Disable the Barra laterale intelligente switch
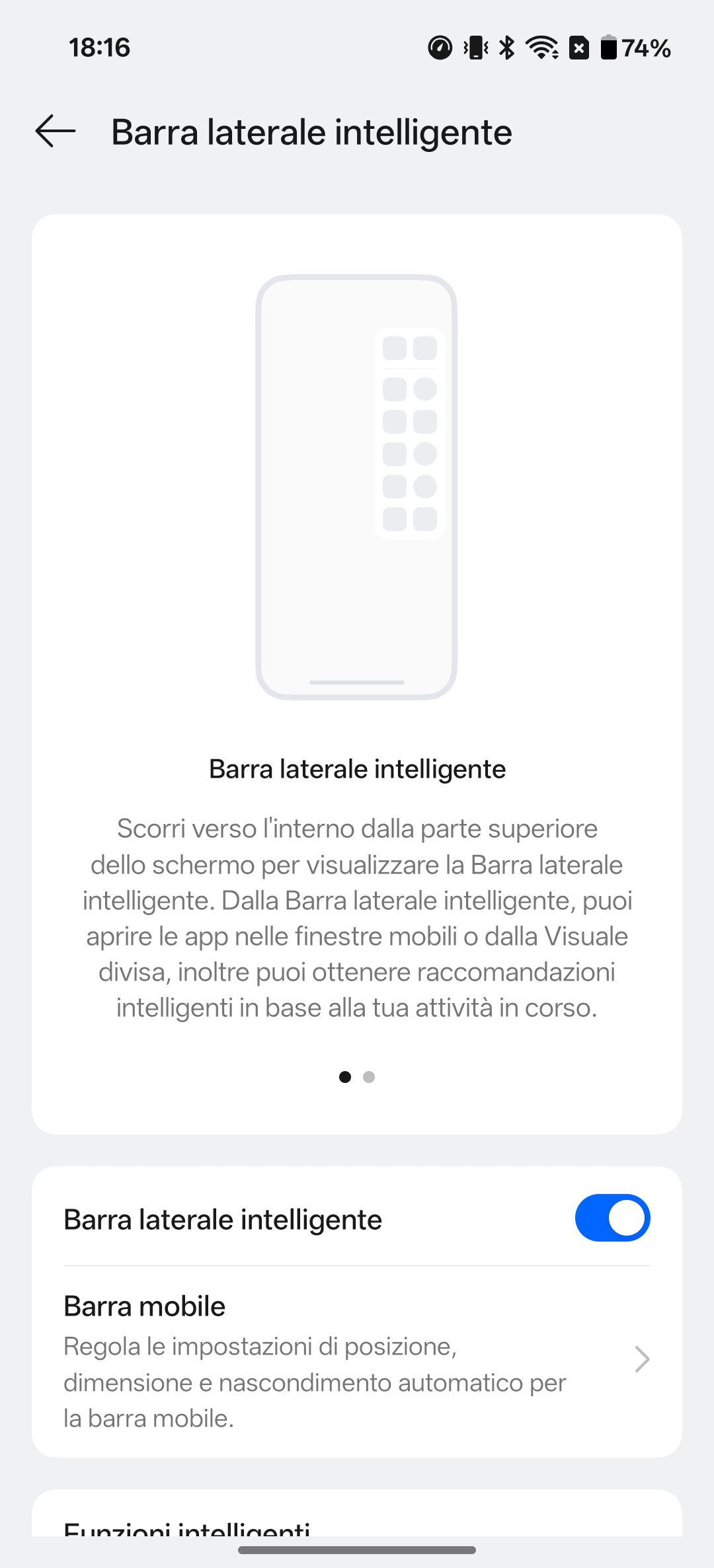Image resolution: width=714 pixels, height=1568 pixels. click(612, 1218)
